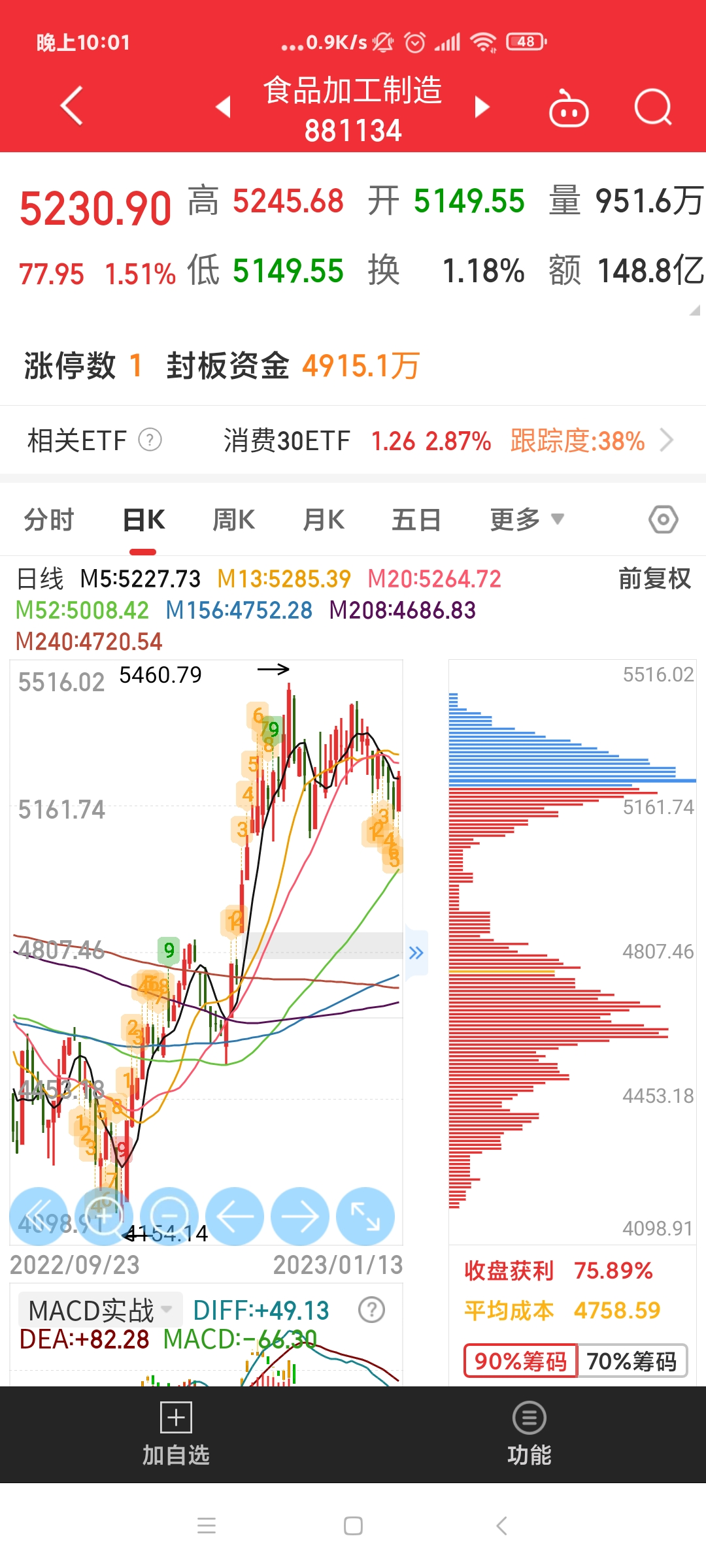This screenshot has width=706, height=1568.
Task: Change the 前复权 adjustment mode
Action: click(654, 579)
